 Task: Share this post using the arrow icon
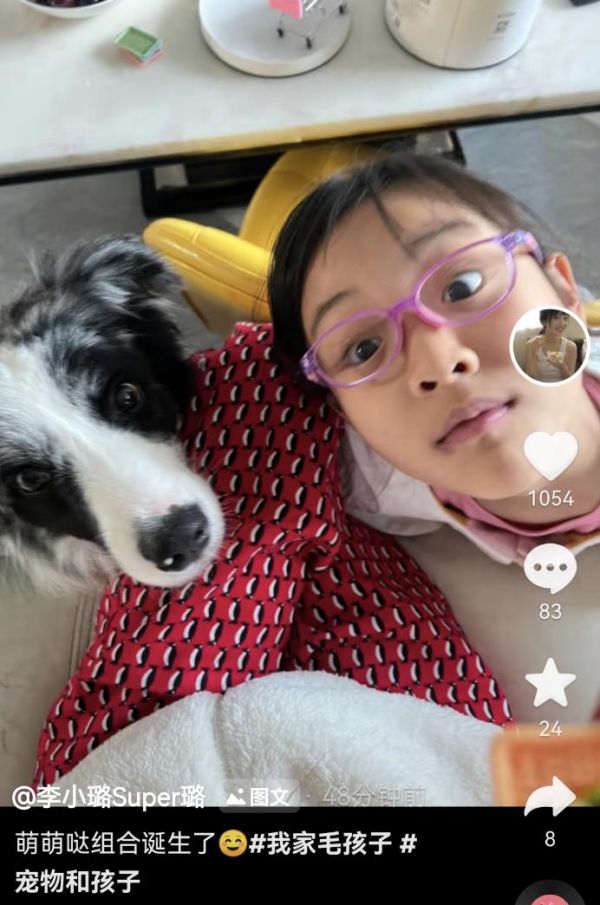point(550,798)
